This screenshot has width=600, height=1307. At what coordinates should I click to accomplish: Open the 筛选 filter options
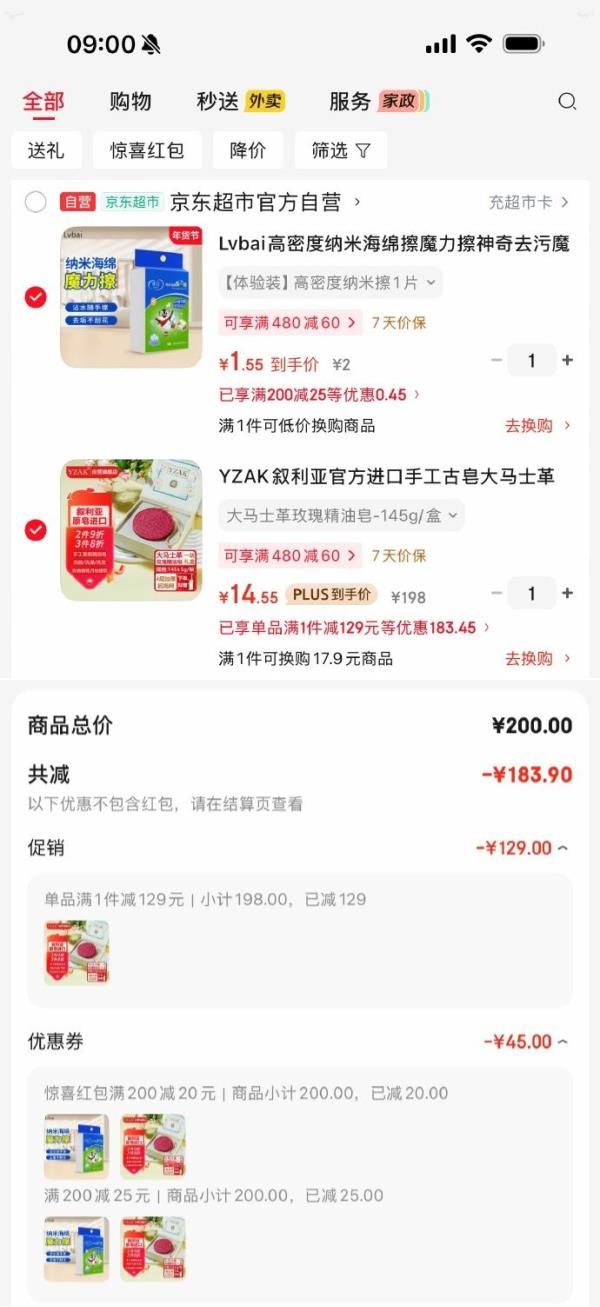(x=340, y=150)
